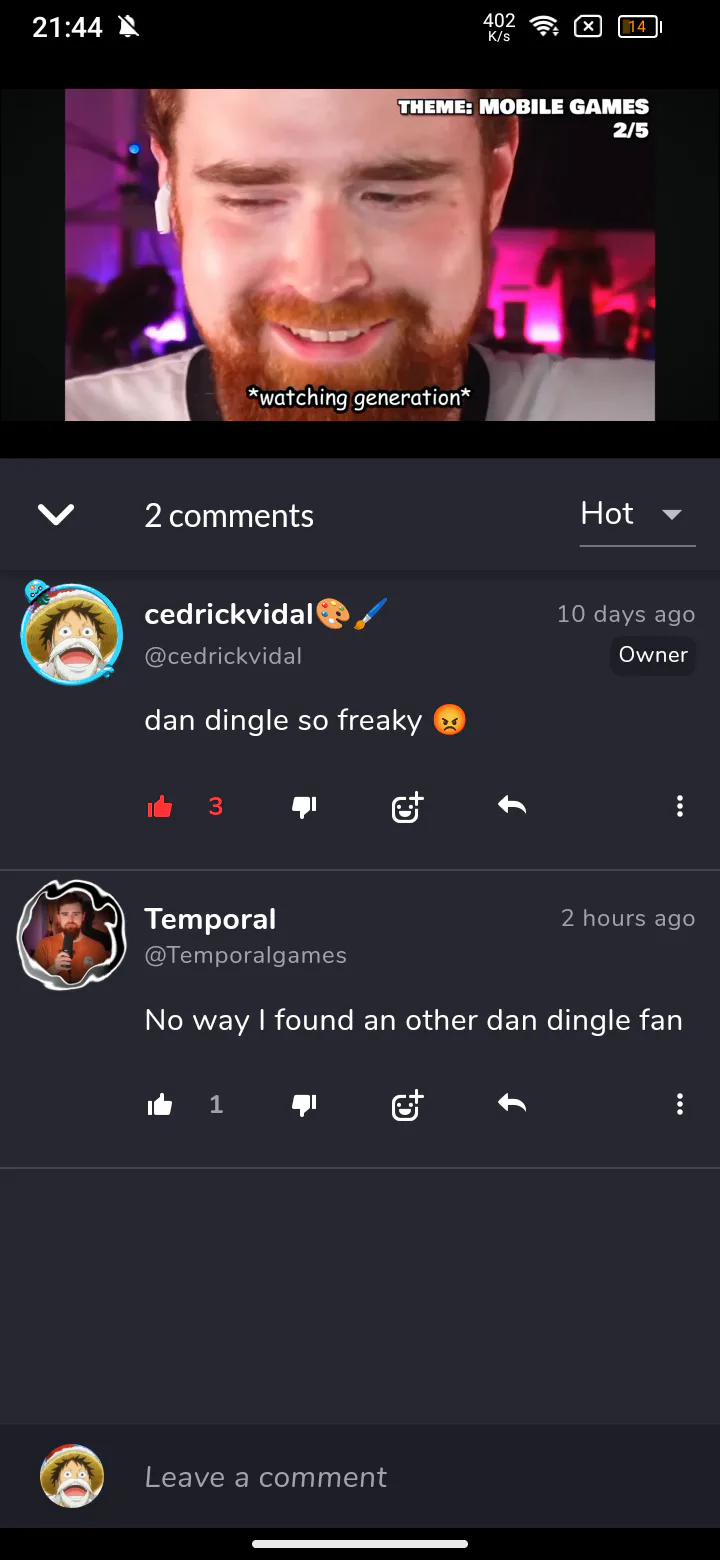Dislike cedrickvidal's comment
The width and height of the screenshot is (720, 1560).
[x=304, y=807]
